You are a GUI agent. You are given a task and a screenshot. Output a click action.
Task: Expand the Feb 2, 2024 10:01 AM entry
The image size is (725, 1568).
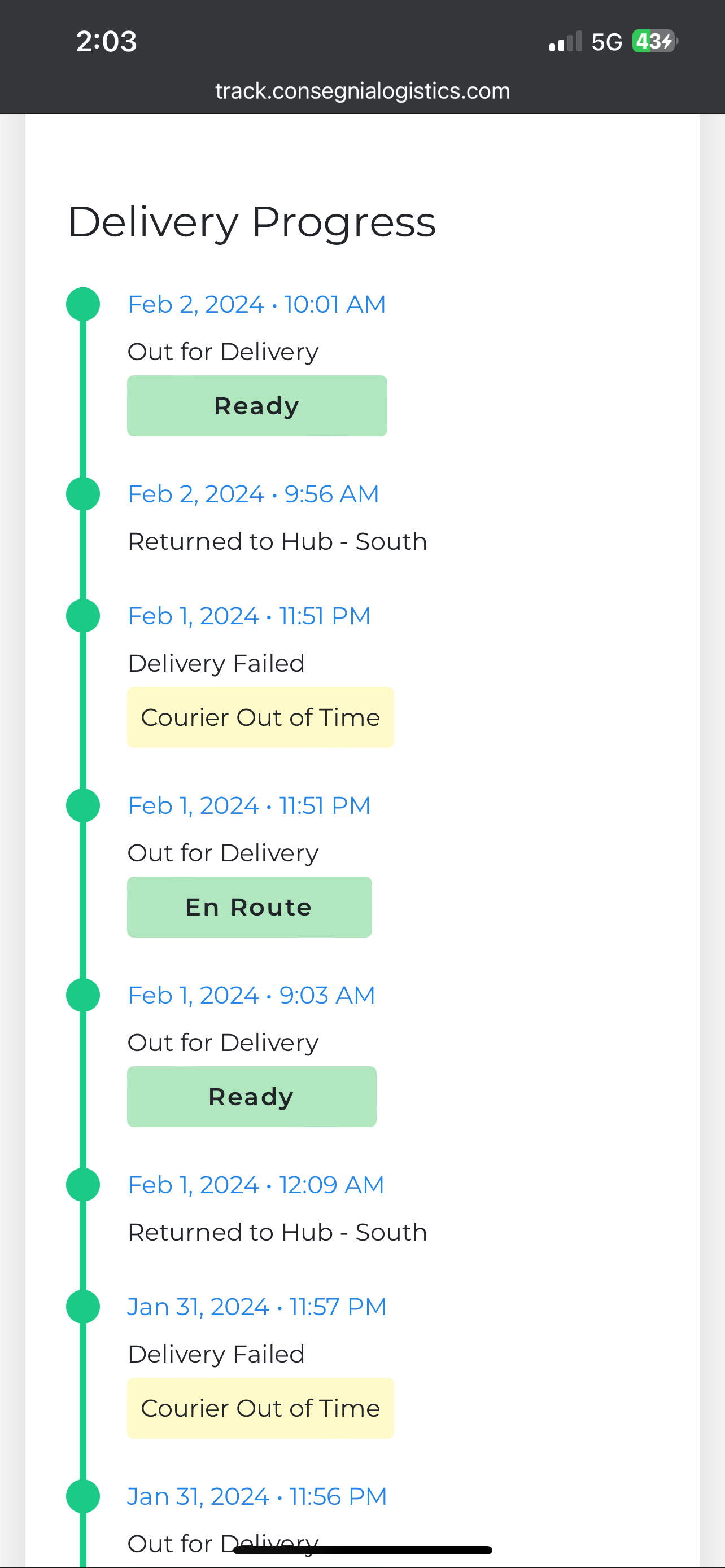(256, 304)
